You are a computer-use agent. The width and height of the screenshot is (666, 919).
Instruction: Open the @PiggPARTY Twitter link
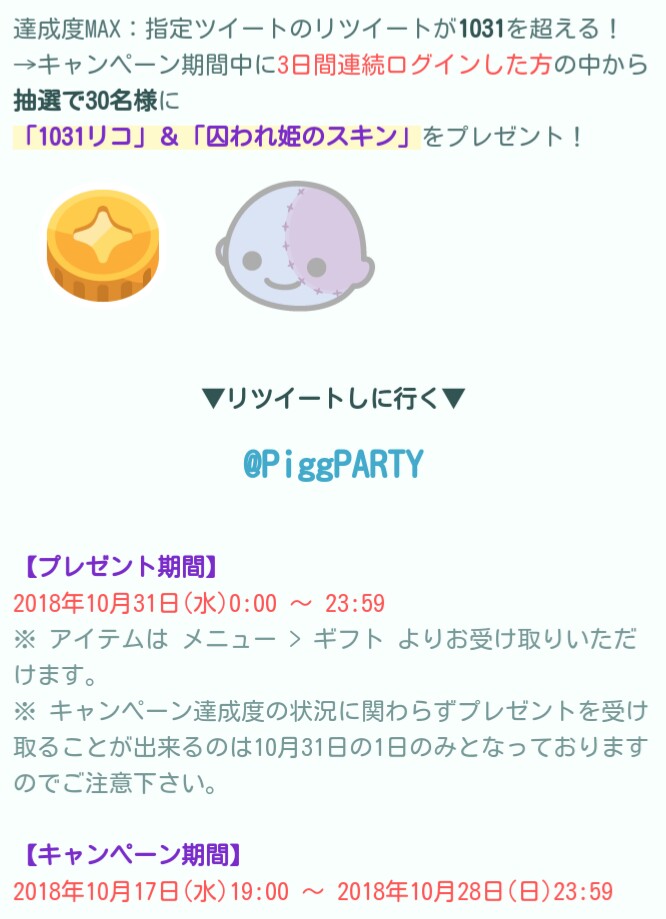point(333,464)
